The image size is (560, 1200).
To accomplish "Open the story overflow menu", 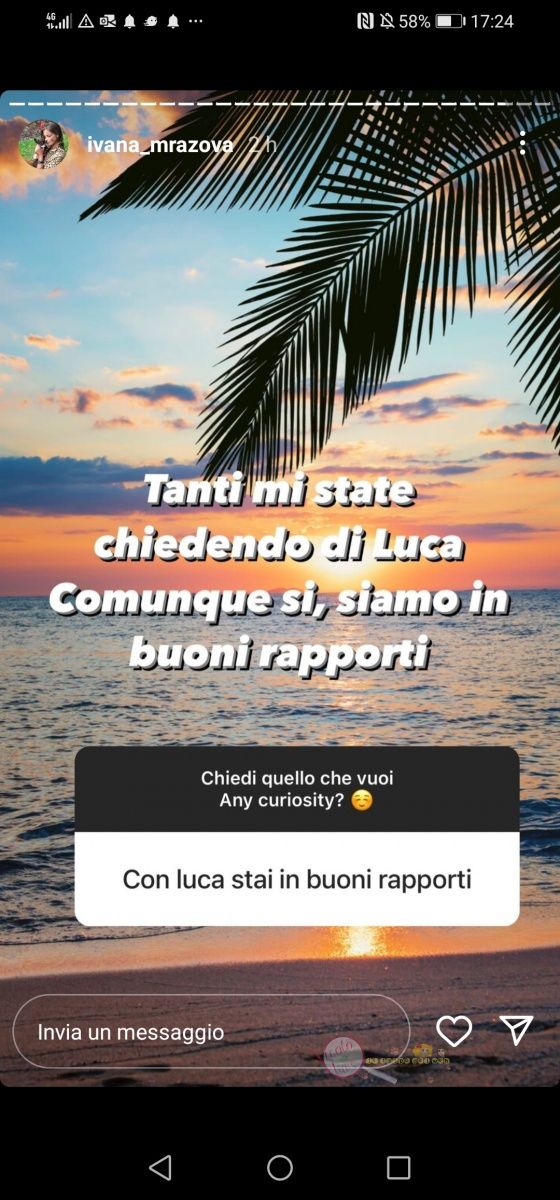I will pyautogui.click(x=522, y=143).
